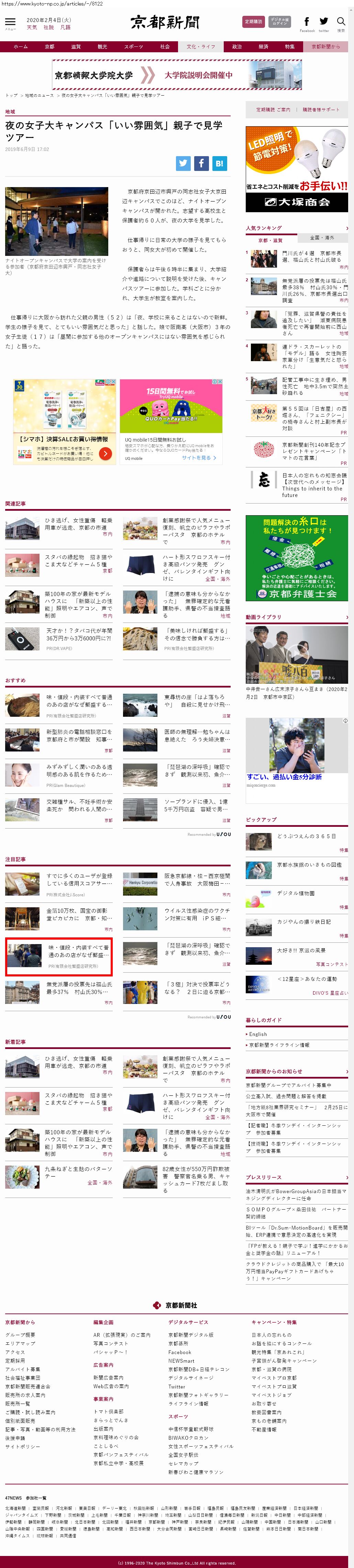This screenshot has height=1568, width=354.
Task: Open the 京都精華大学院大学 banner ad
Action: click(176, 75)
